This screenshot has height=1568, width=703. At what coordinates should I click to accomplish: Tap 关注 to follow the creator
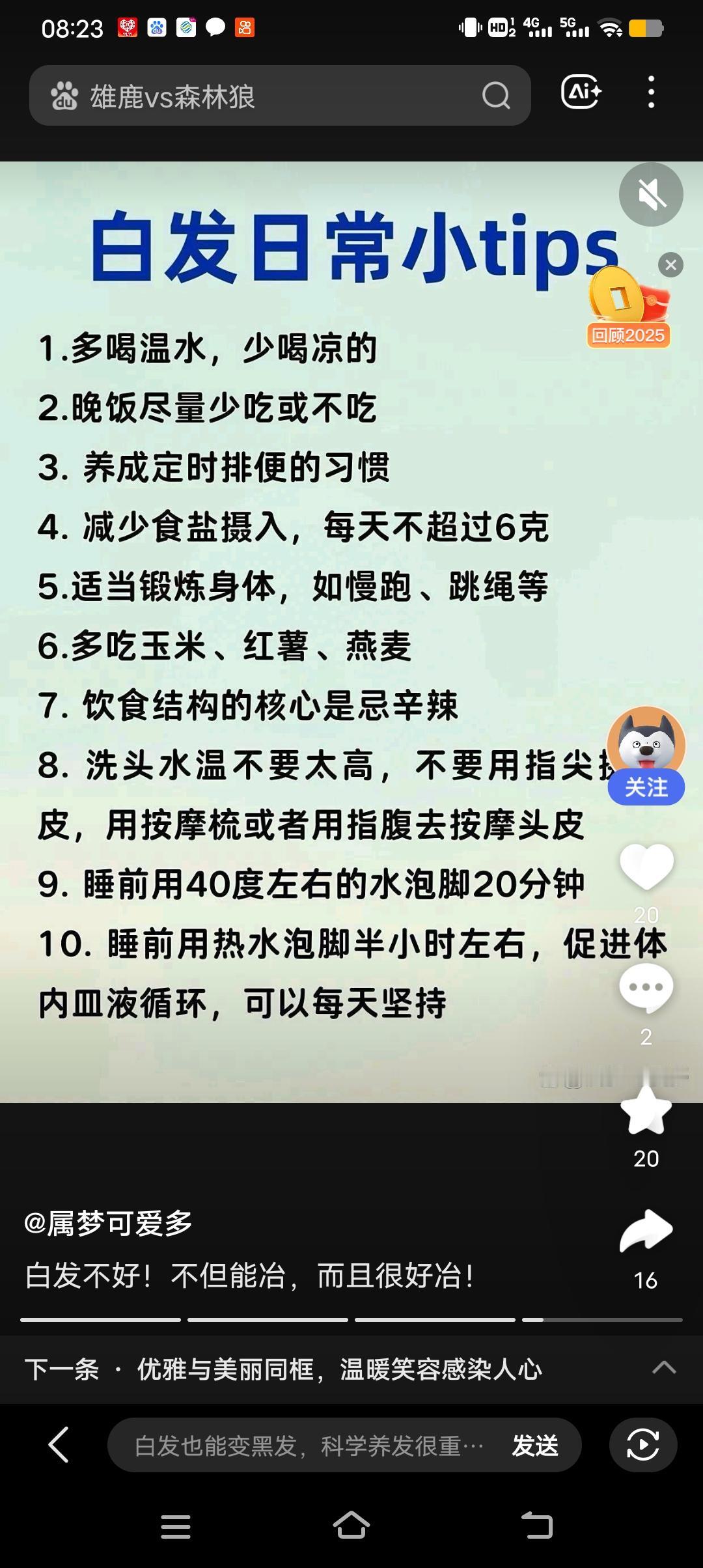point(646,788)
